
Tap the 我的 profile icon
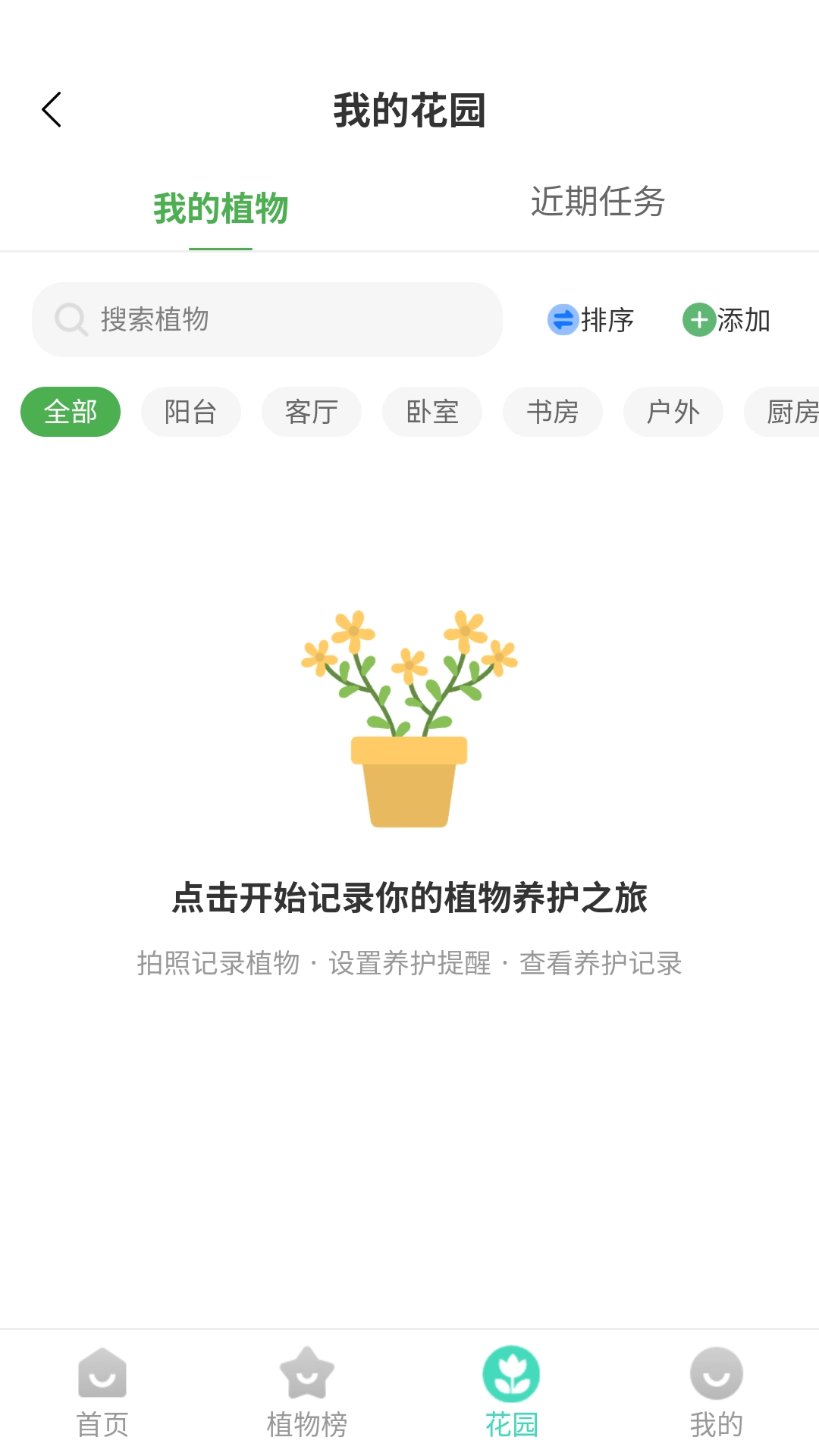coord(717,1373)
